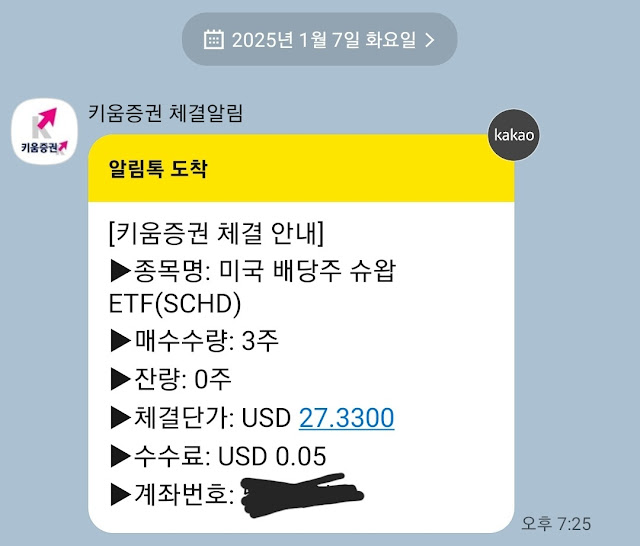Screen dimensions: 640x546
Task: Open the 알림톡 도착 message bubble
Action: pyautogui.click(x=301, y=333)
